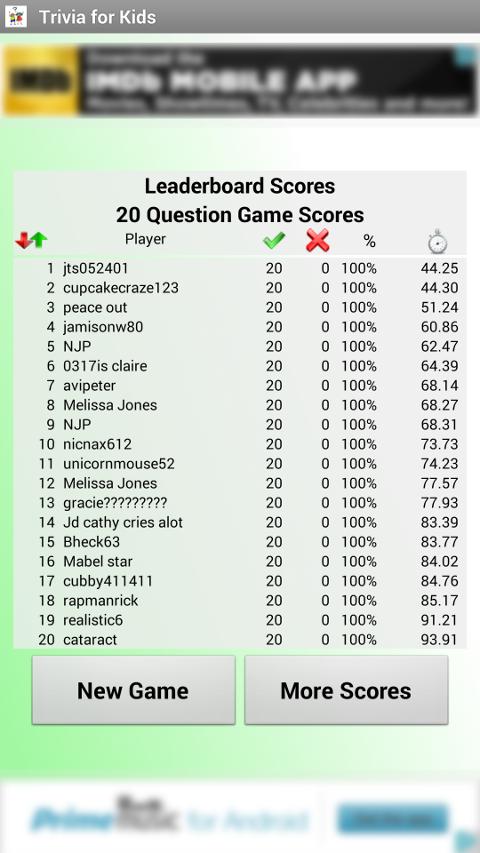This screenshot has height=853, width=480.
Task: Start a New Game
Action: pyautogui.click(x=133, y=690)
